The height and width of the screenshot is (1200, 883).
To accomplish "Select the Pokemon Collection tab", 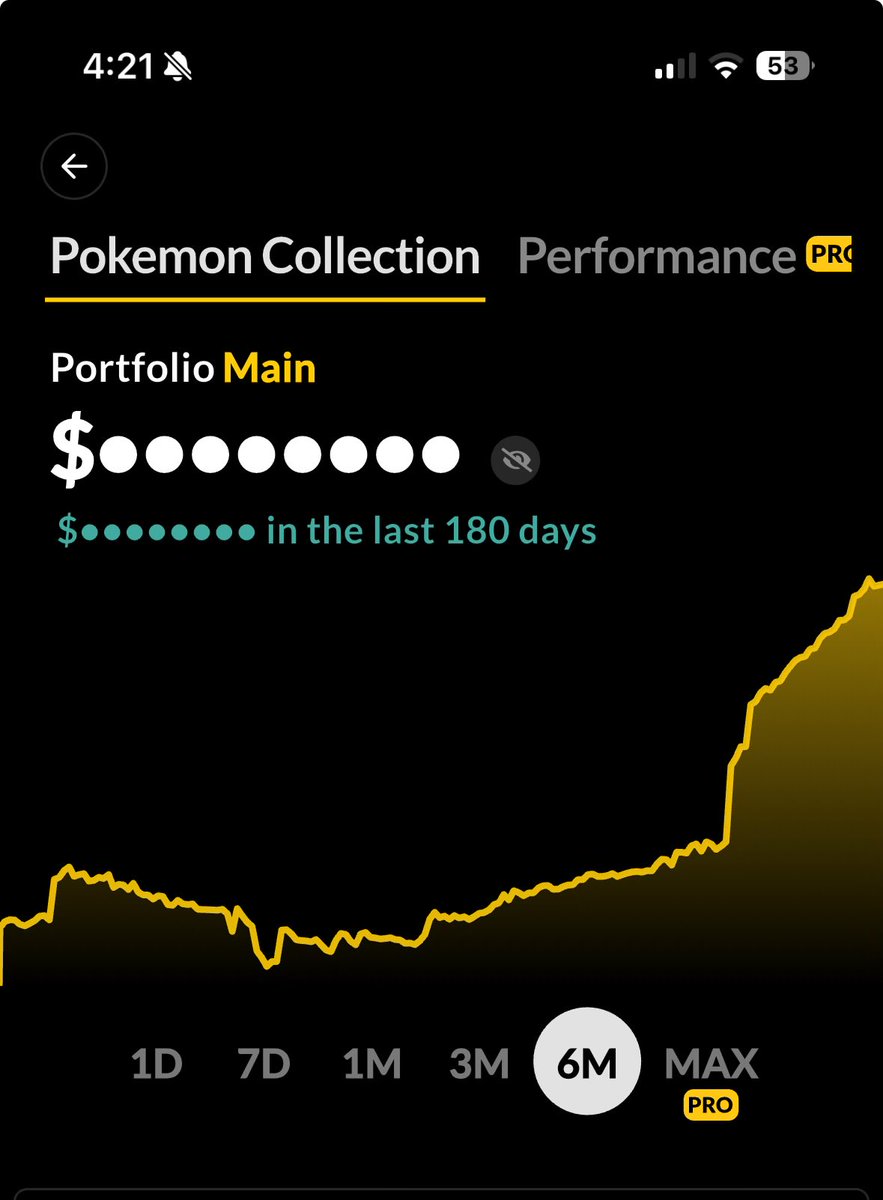I will tap(265, 257).
